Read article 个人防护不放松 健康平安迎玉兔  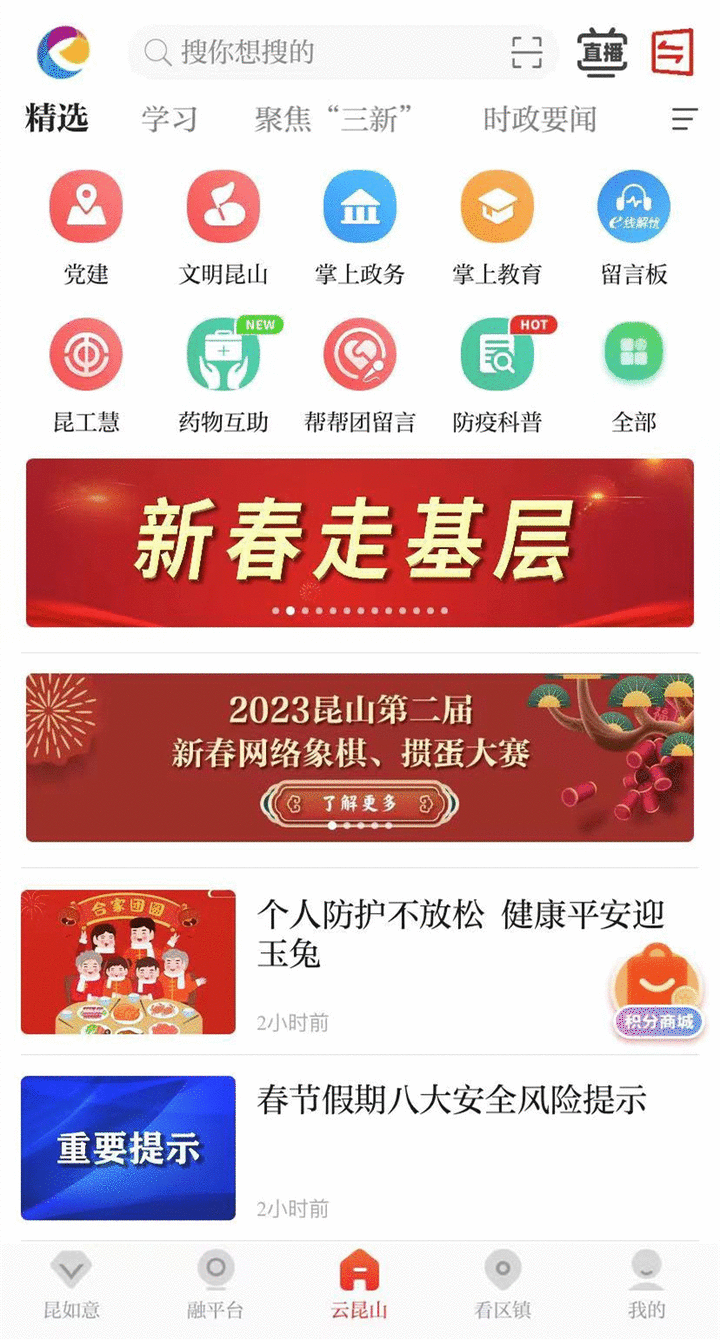click(460, 933)
